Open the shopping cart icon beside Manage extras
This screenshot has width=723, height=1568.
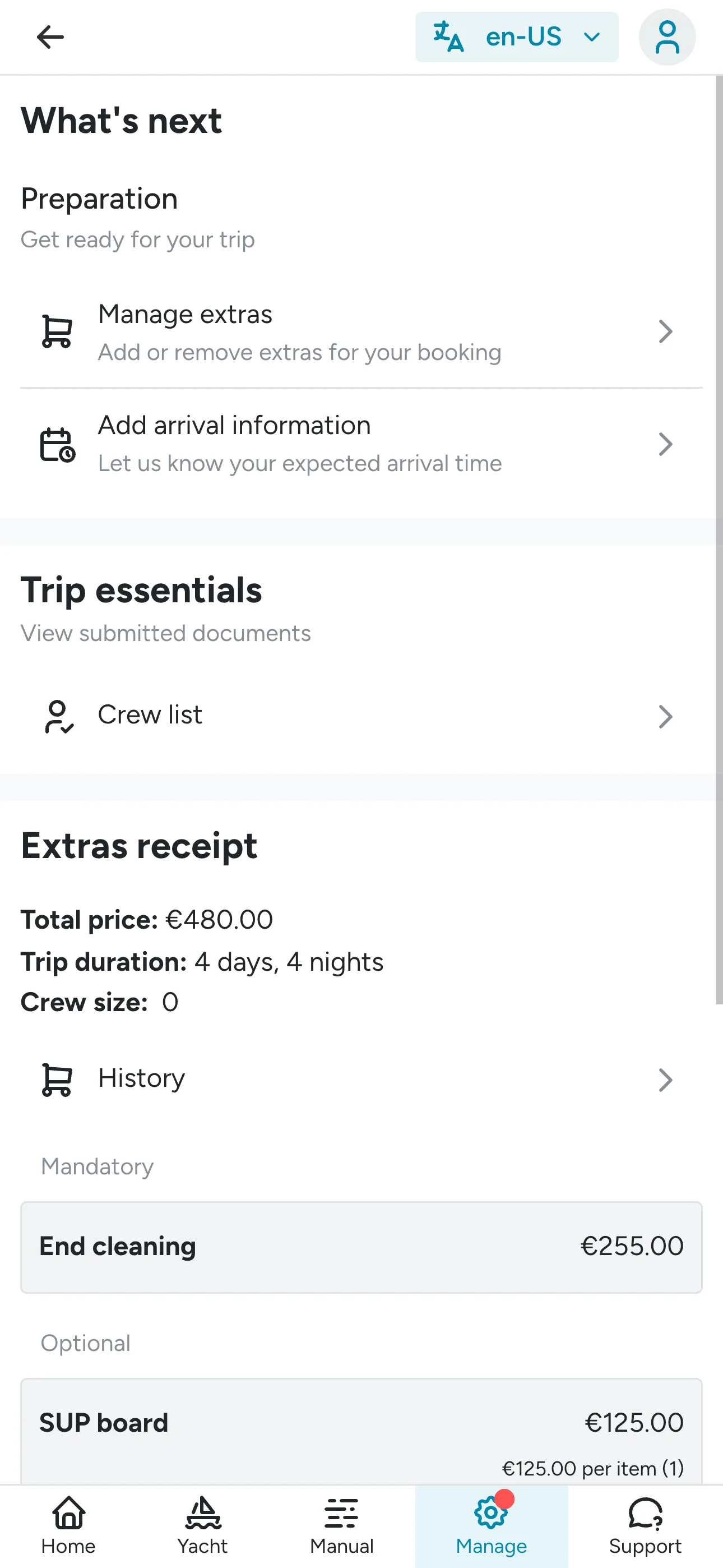57,330
